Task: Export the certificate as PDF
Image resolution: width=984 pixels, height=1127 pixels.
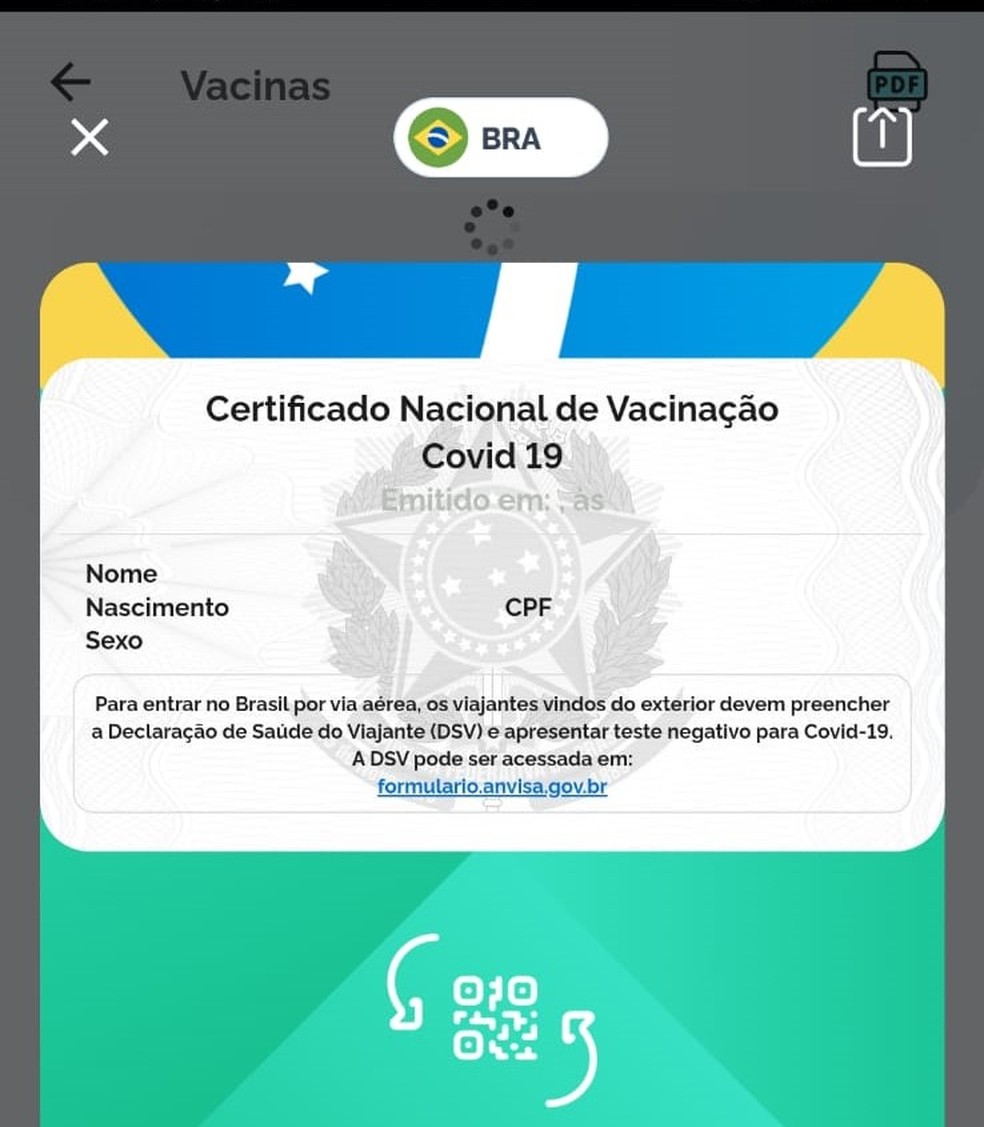Action: [897, 80]
